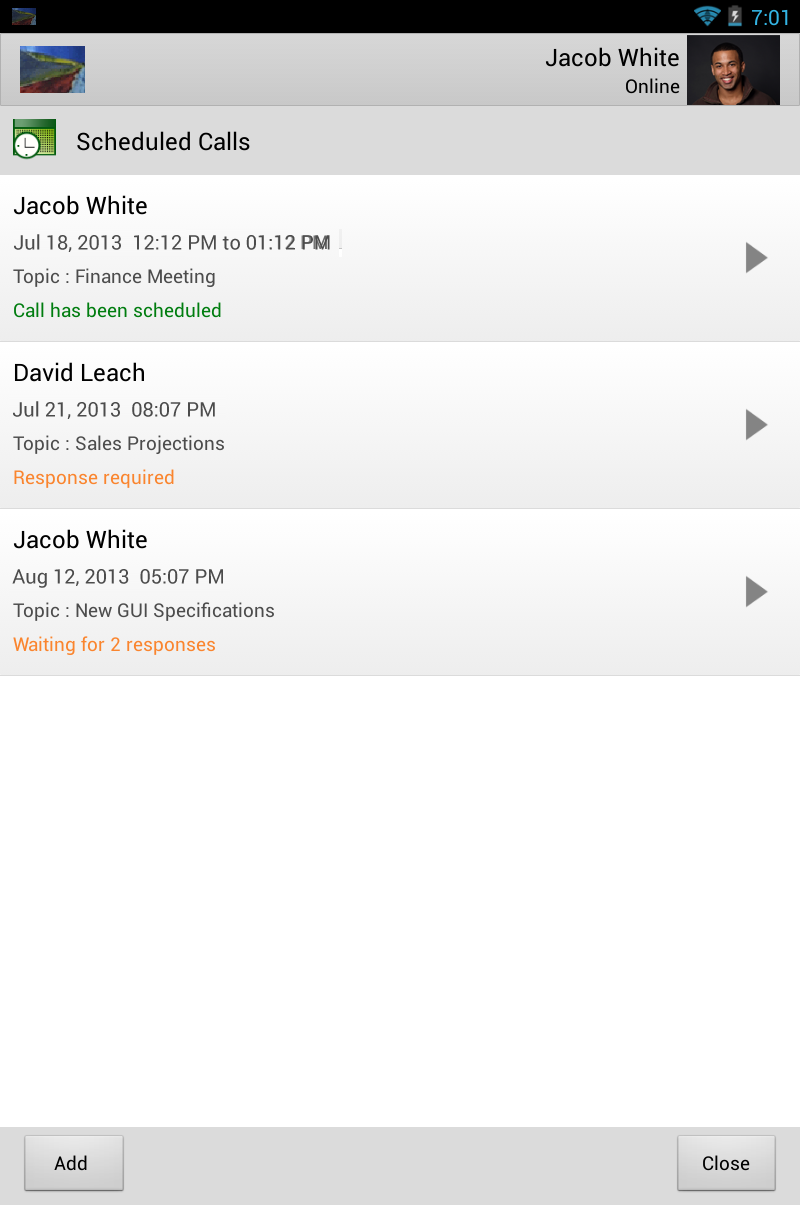Tap Jacob White's profile photo

click(x=733, y=71)
